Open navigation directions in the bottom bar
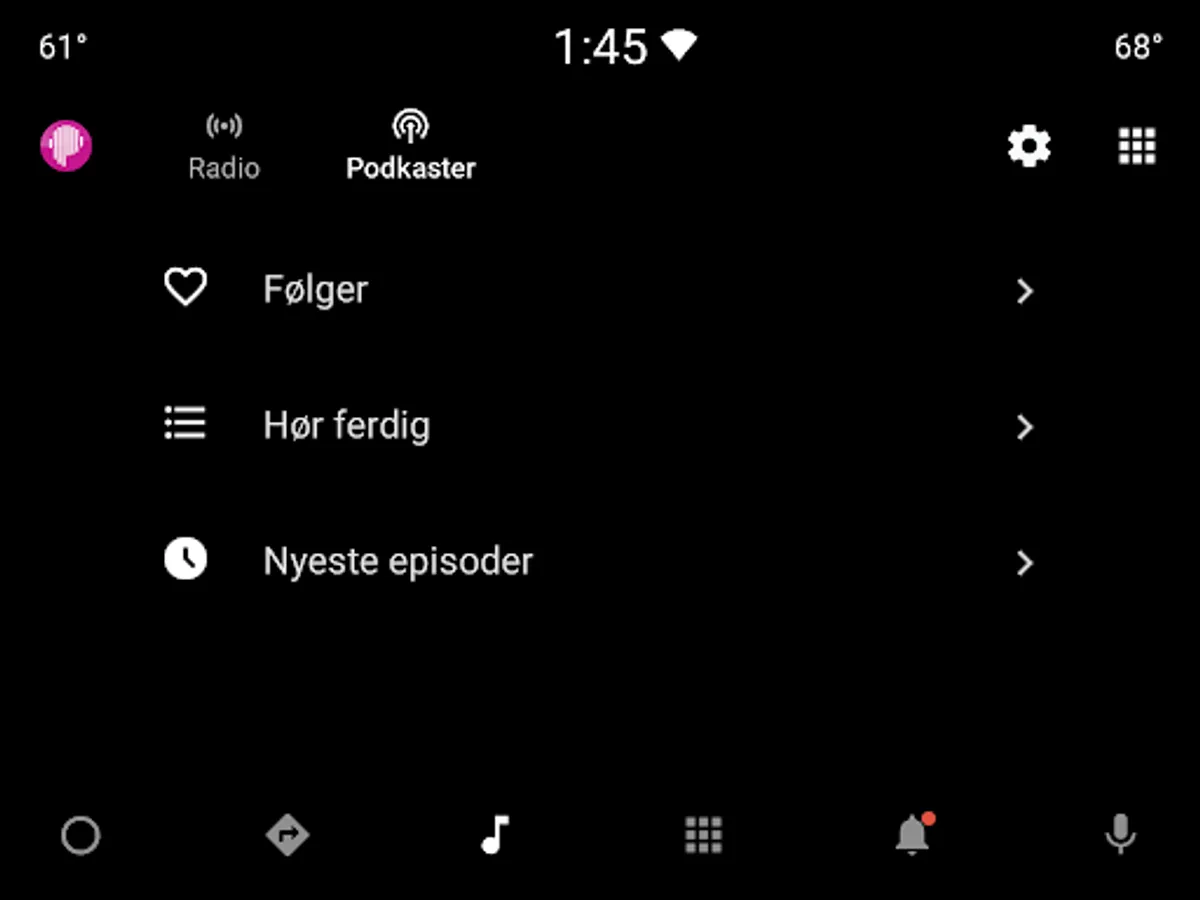Image resolution: width=1200 pixels, height=900 pixels. (x=288, y=835)
